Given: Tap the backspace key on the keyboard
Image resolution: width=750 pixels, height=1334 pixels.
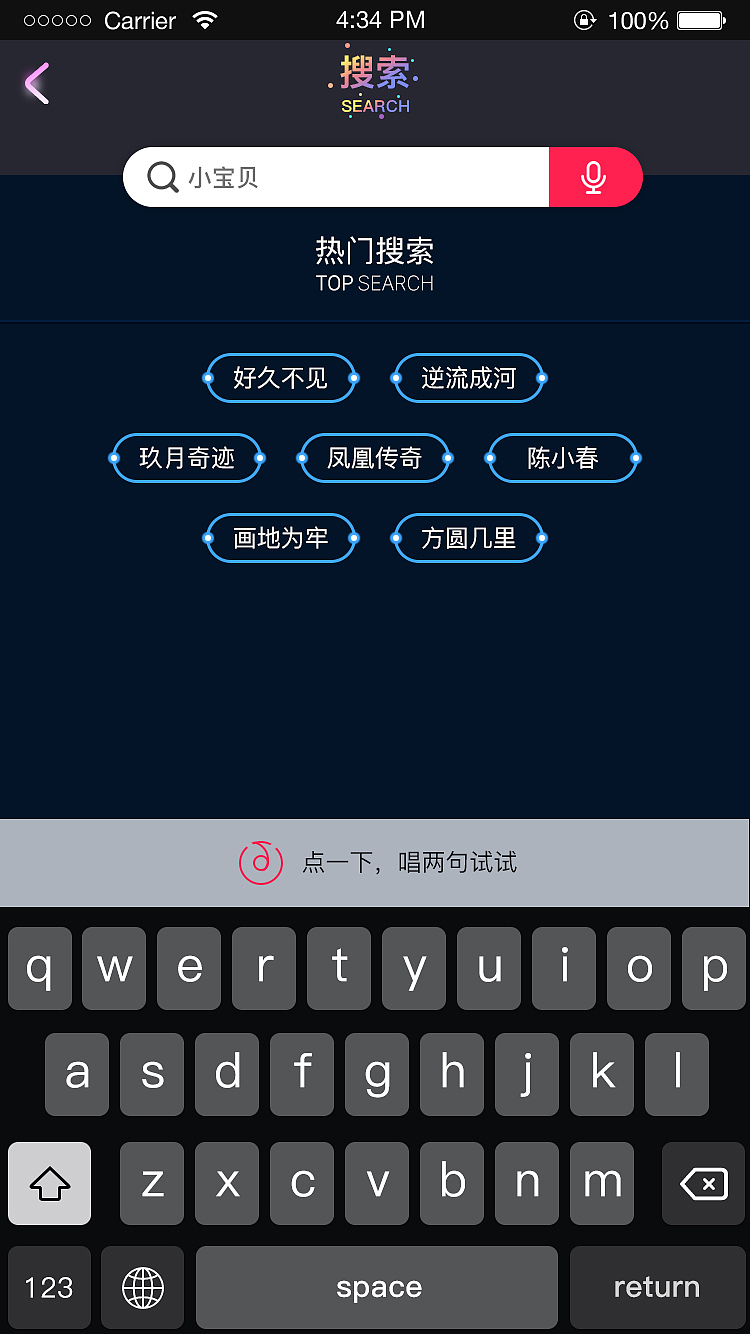Looking at the screenshot, I should 701,1183.
